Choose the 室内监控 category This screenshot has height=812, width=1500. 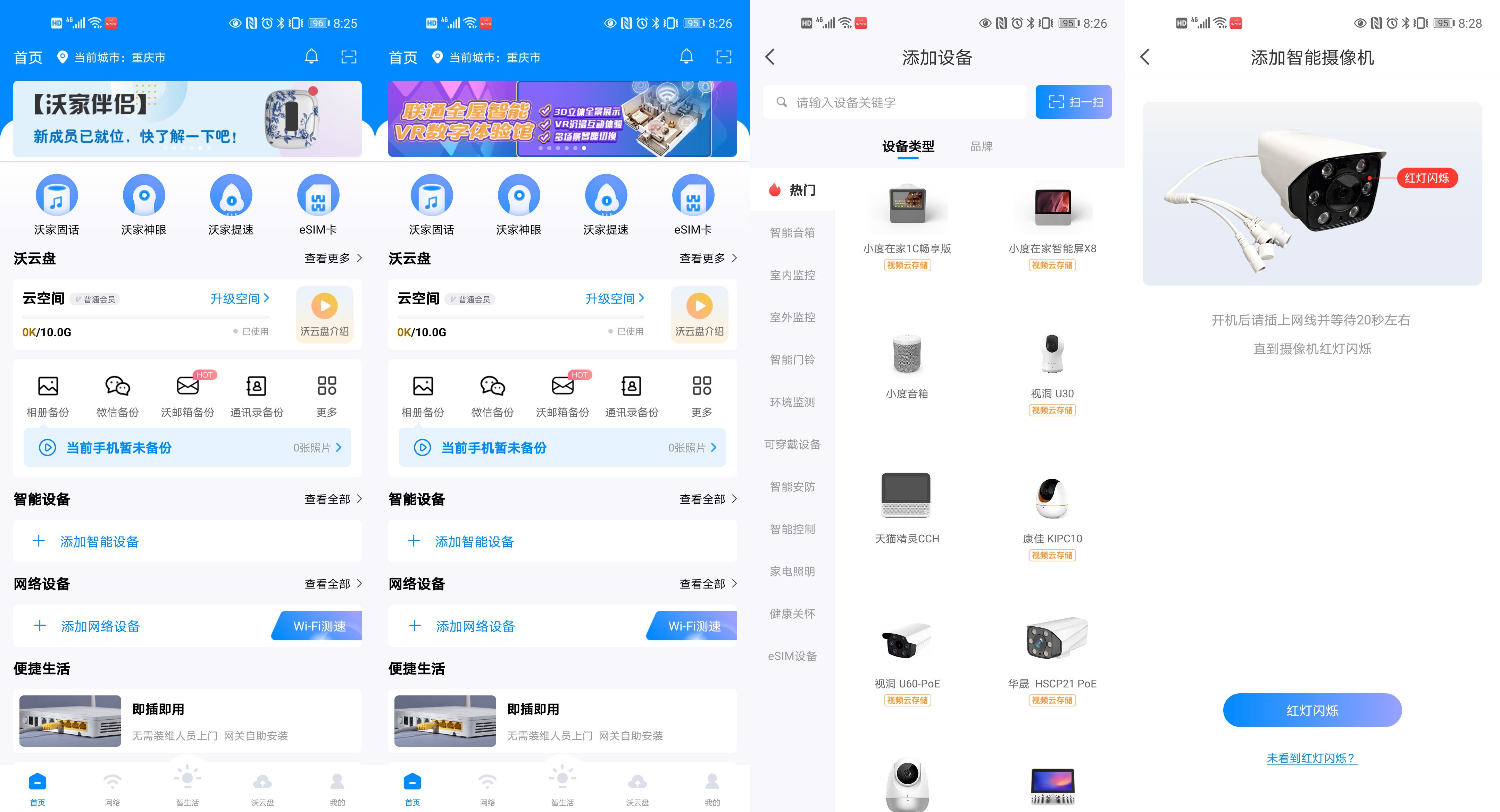[x=792, y=275]
